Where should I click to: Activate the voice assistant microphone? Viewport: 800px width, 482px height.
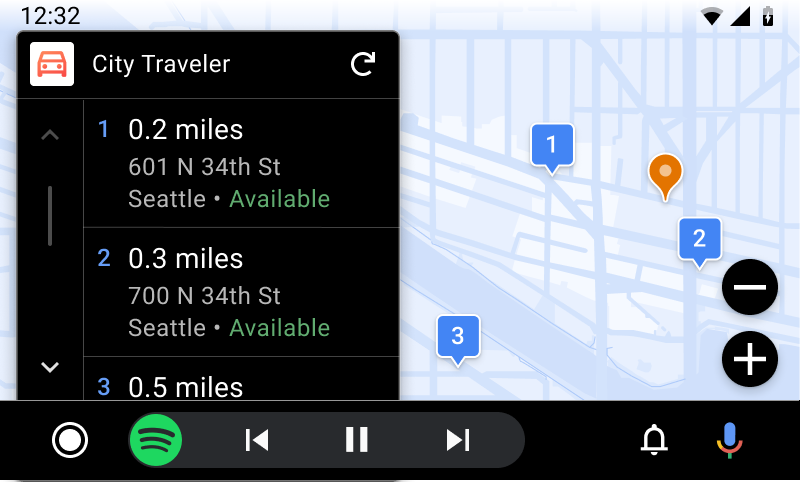730,440
